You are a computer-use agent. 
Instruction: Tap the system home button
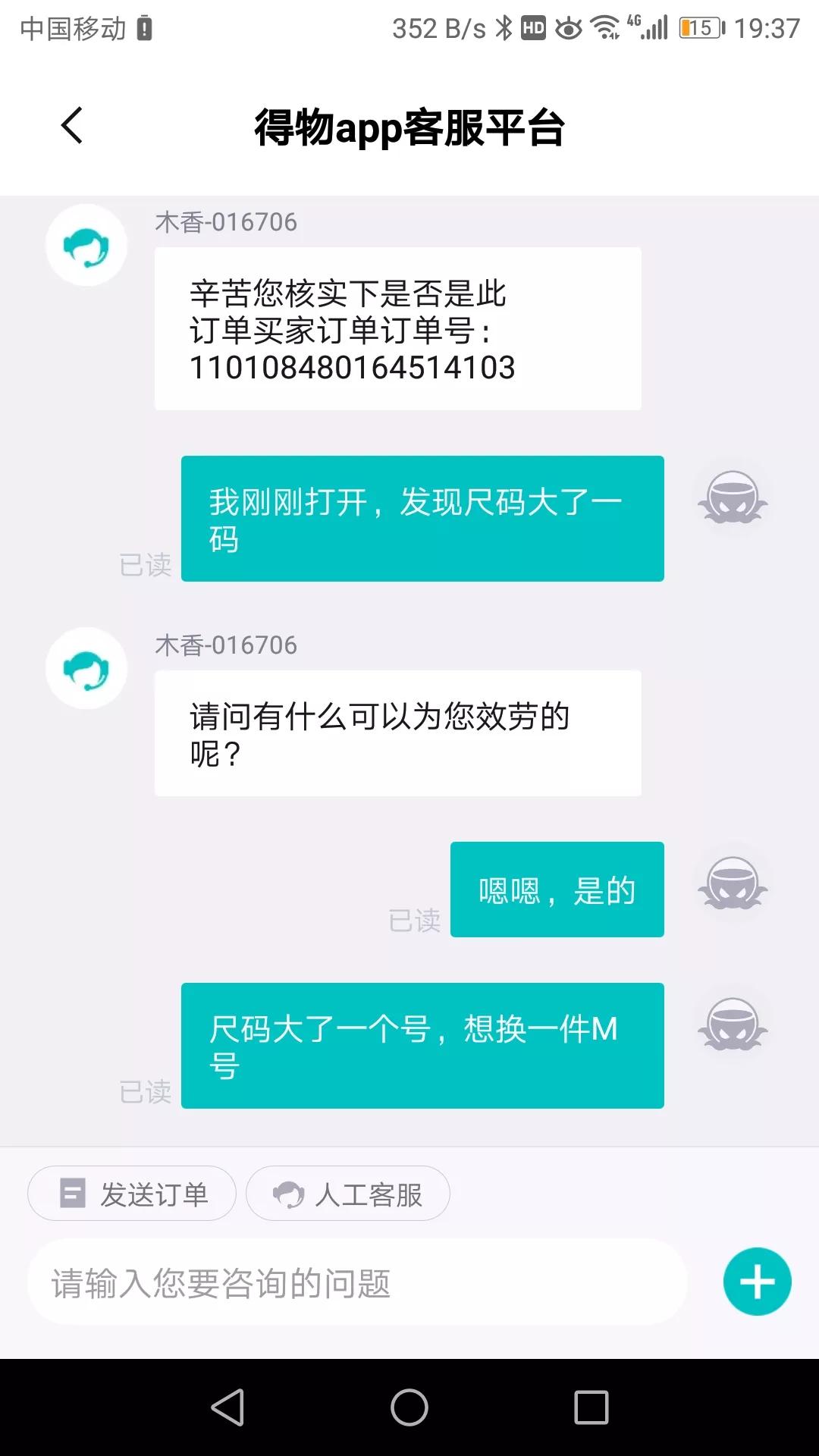[x=409, y=1407]
